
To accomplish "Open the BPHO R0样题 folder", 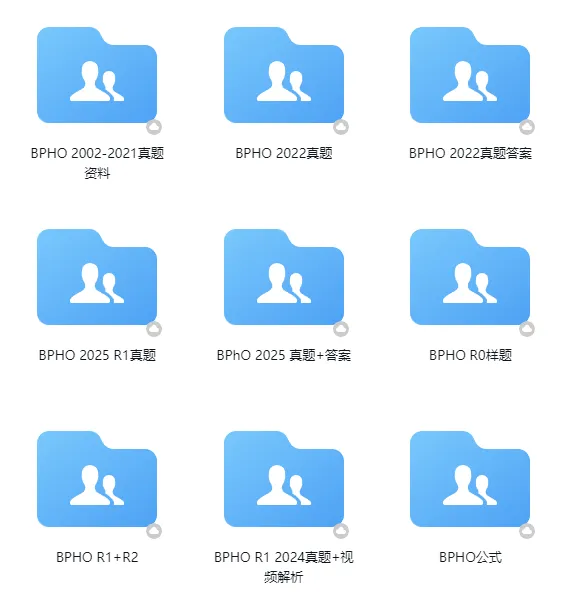I will 470,277.
